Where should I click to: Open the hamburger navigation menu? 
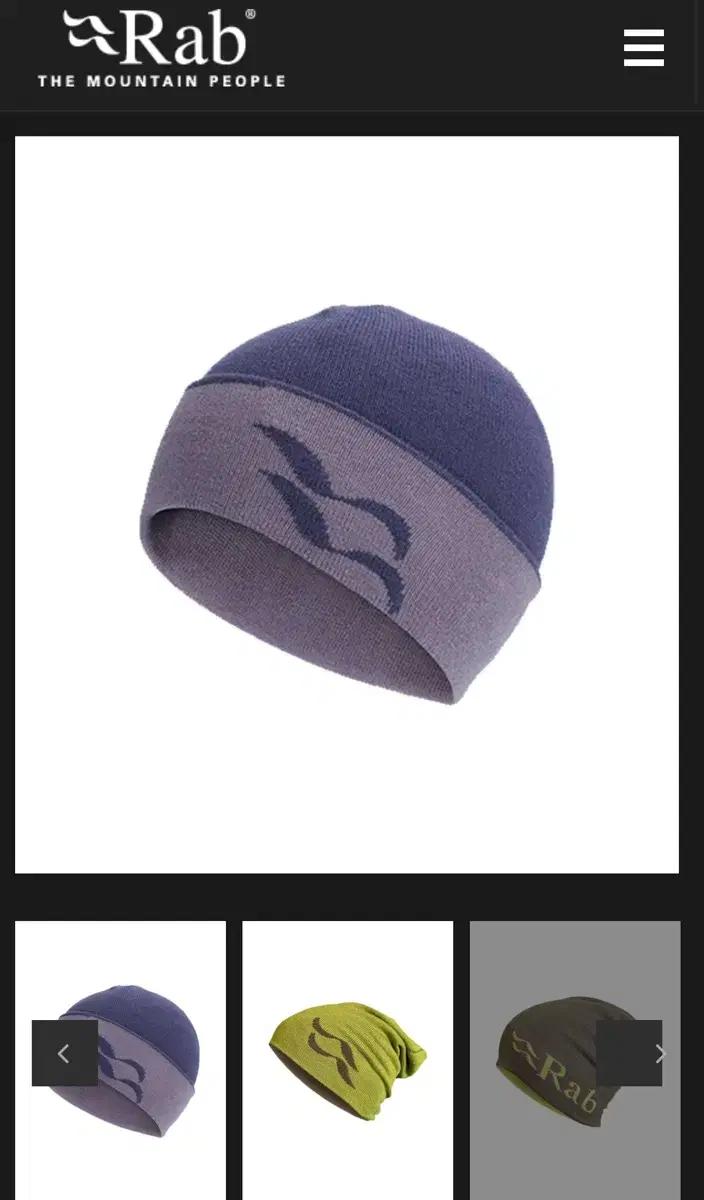point(644,48)
